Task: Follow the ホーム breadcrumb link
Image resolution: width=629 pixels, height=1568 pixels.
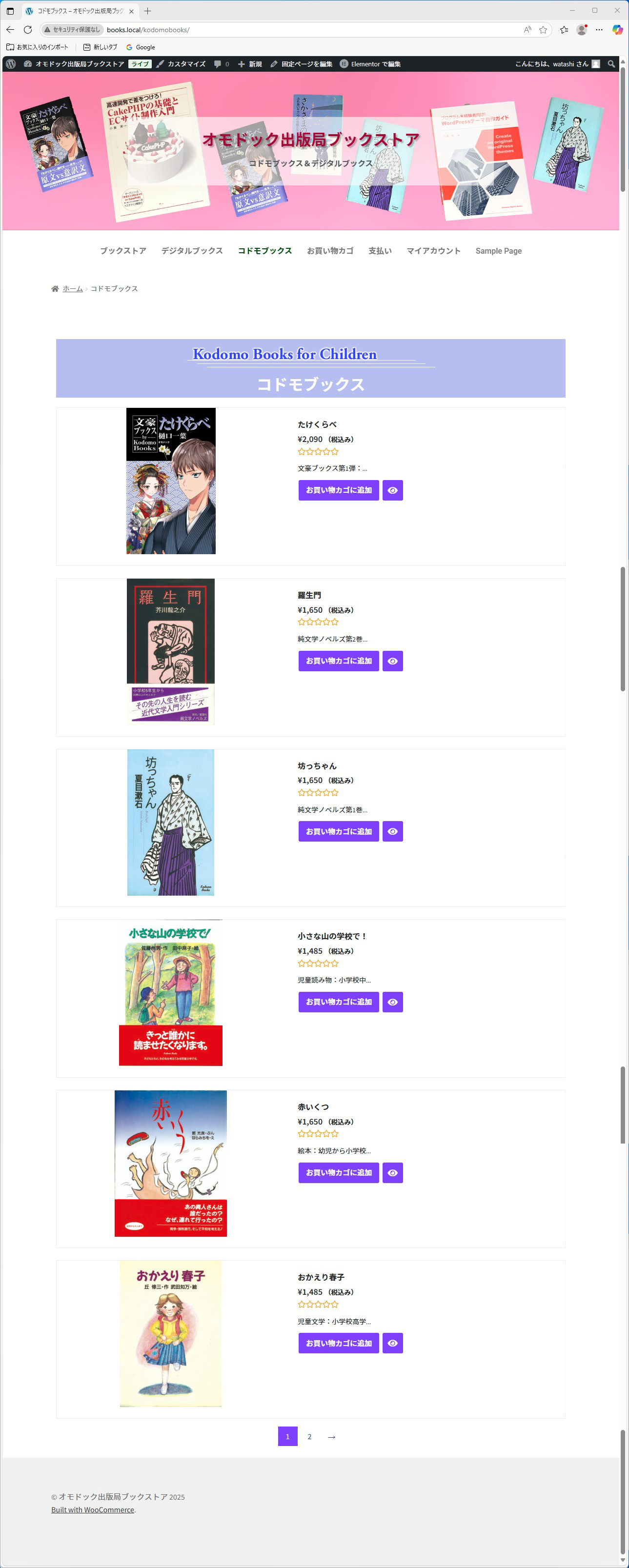Action: click(72, 288)
